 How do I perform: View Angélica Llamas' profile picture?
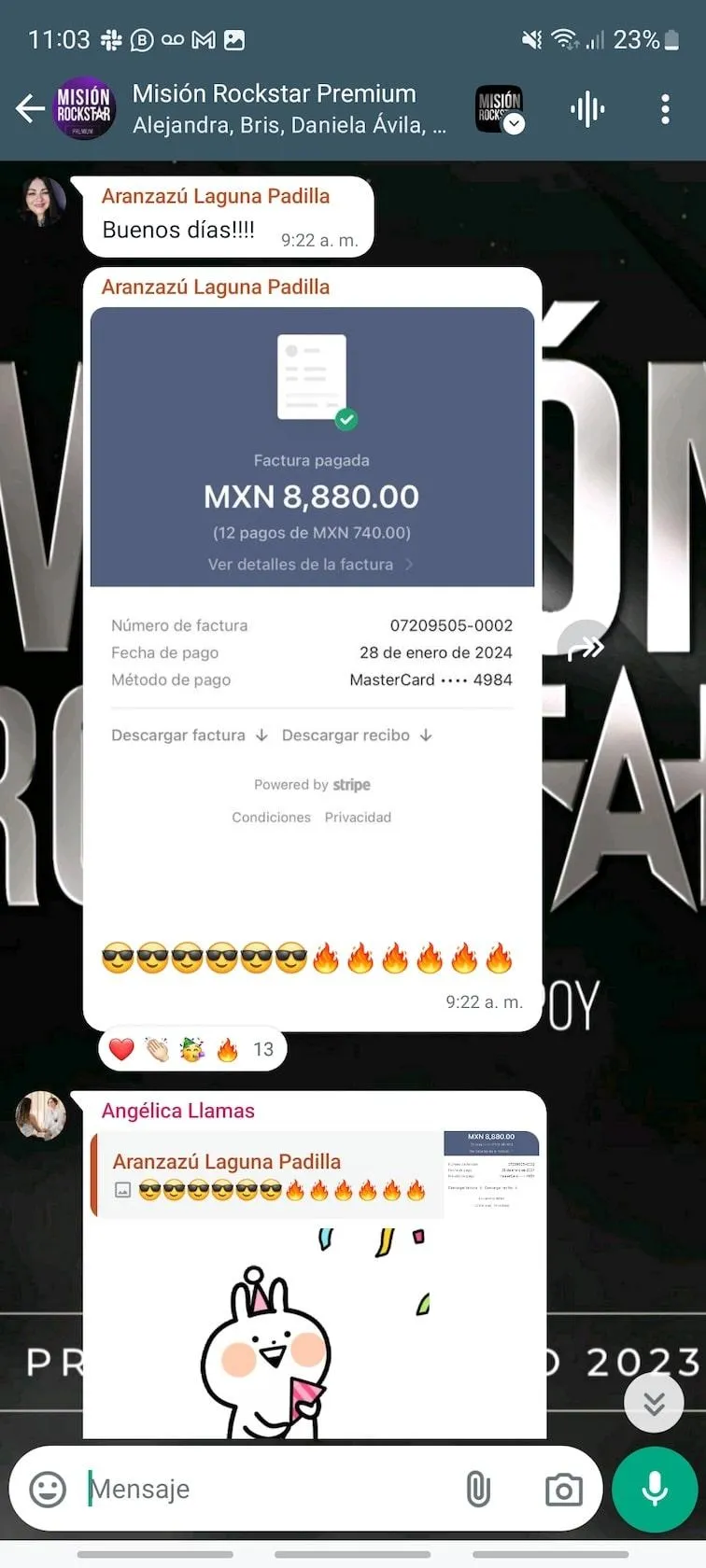42,1115
